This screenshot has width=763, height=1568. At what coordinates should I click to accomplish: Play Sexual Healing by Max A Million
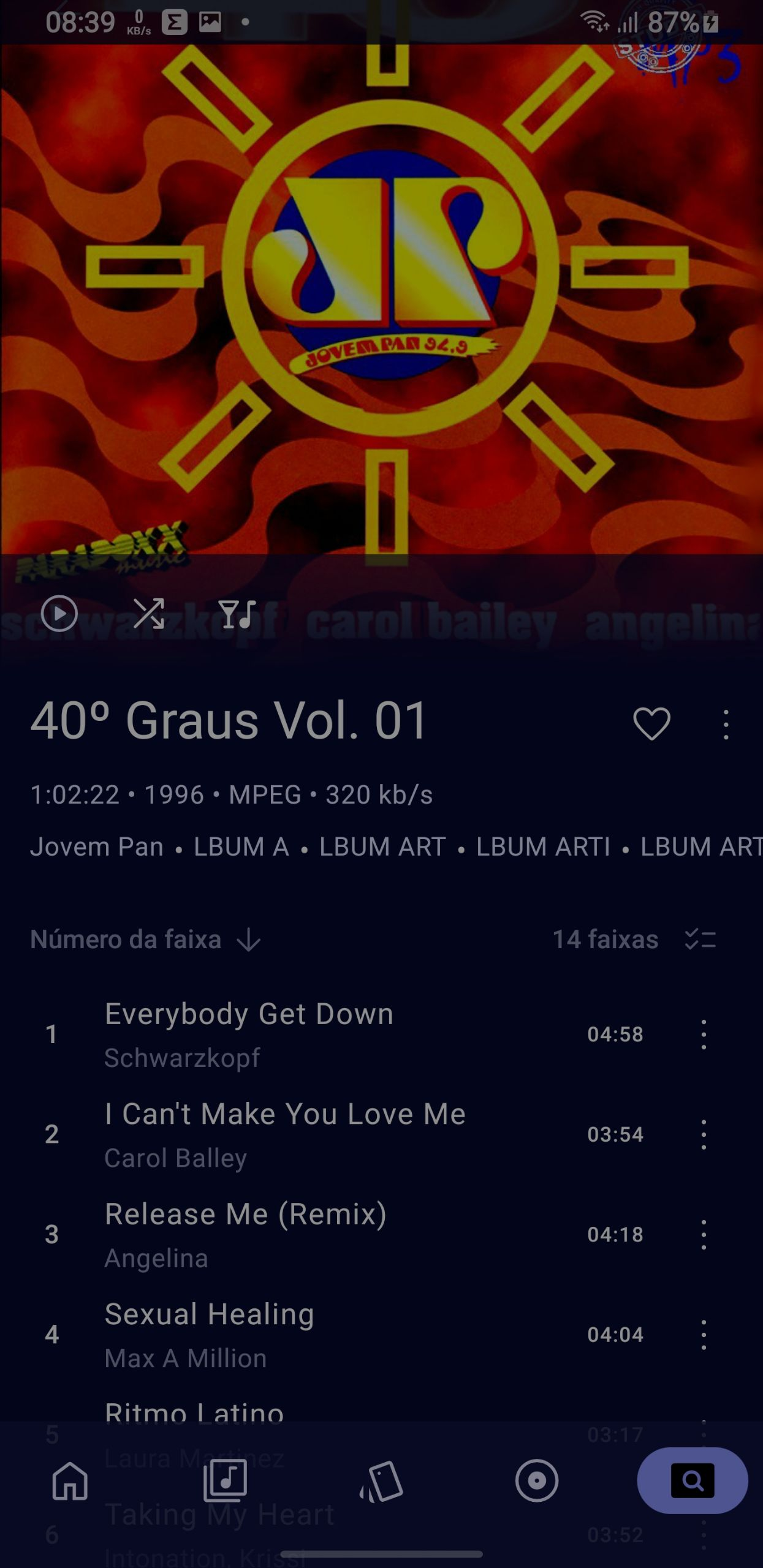coord(343,1335)
